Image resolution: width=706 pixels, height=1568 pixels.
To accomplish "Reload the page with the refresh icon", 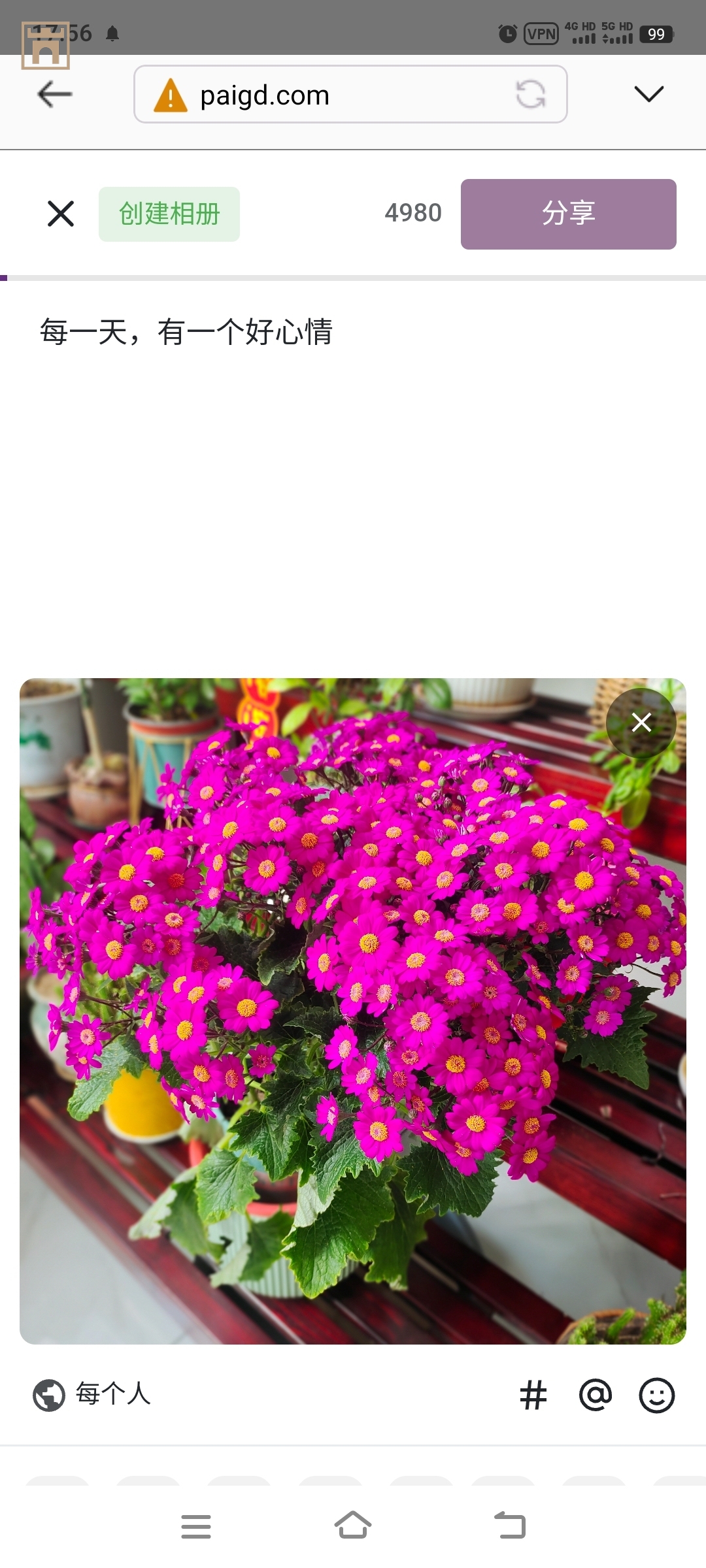I will 530,95.
